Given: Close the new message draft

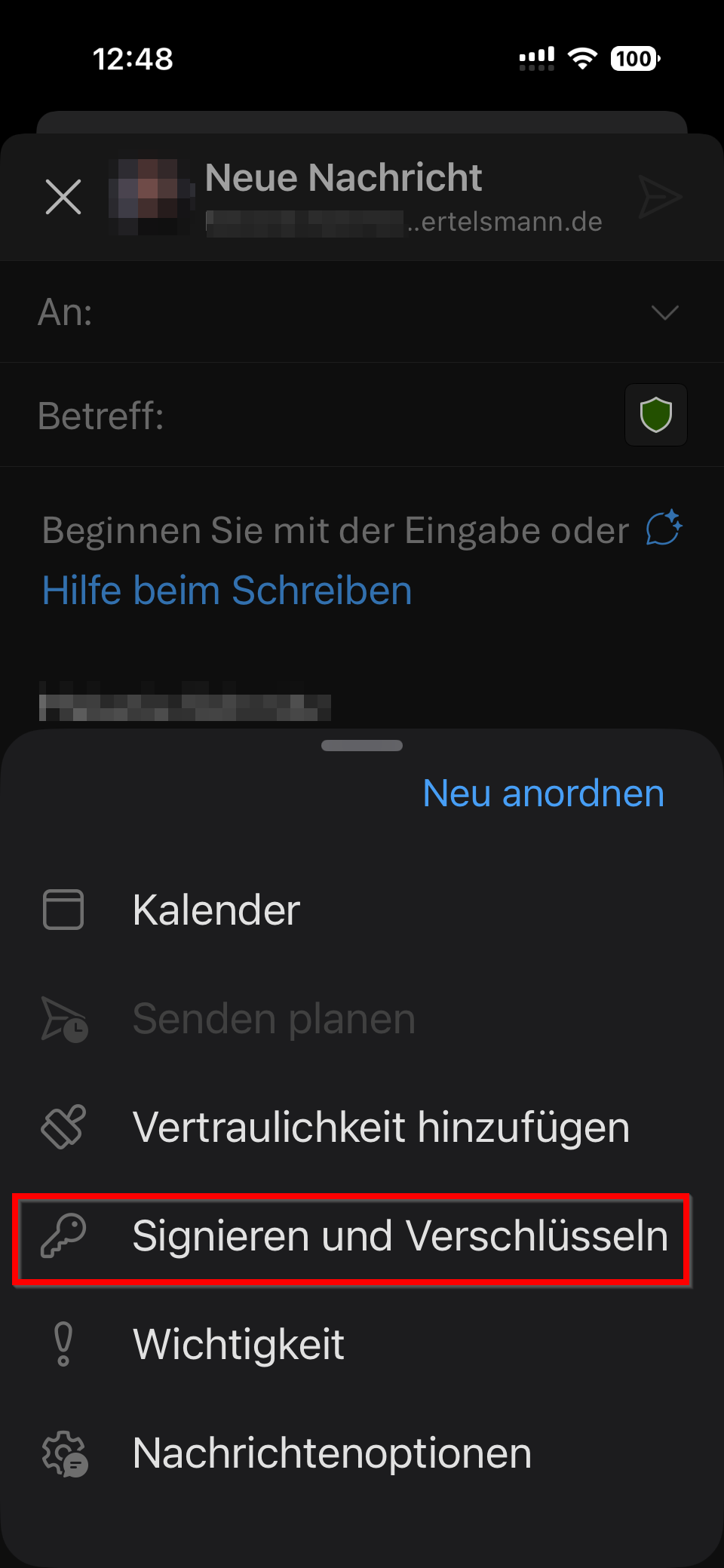Looking at the screenshot, I should 63,197.
